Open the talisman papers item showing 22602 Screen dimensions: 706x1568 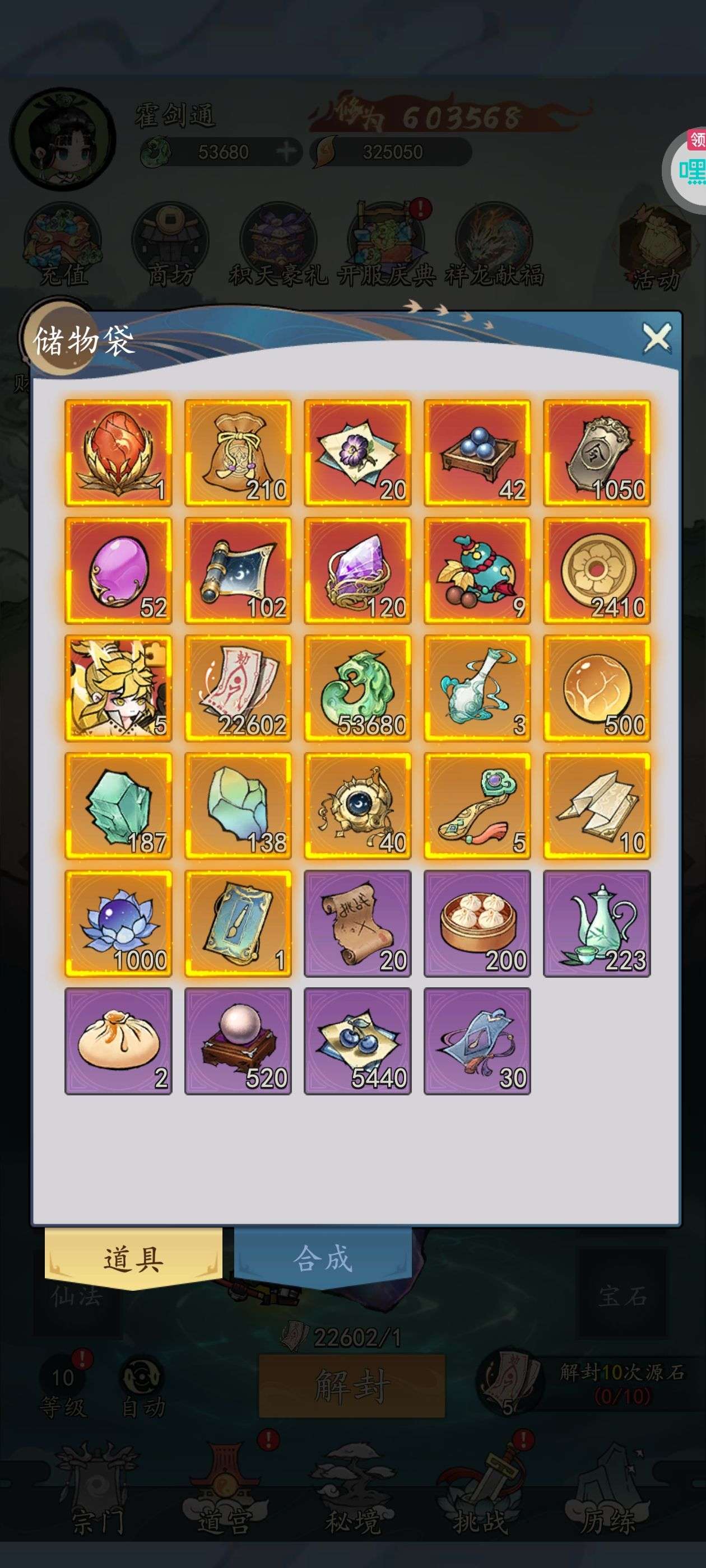(238, 688)
